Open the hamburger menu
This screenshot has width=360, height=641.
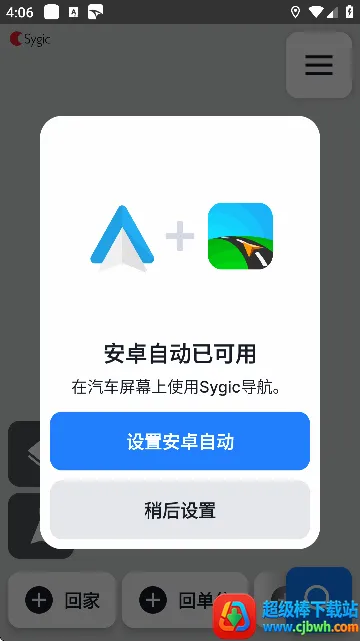click(319, 65)
